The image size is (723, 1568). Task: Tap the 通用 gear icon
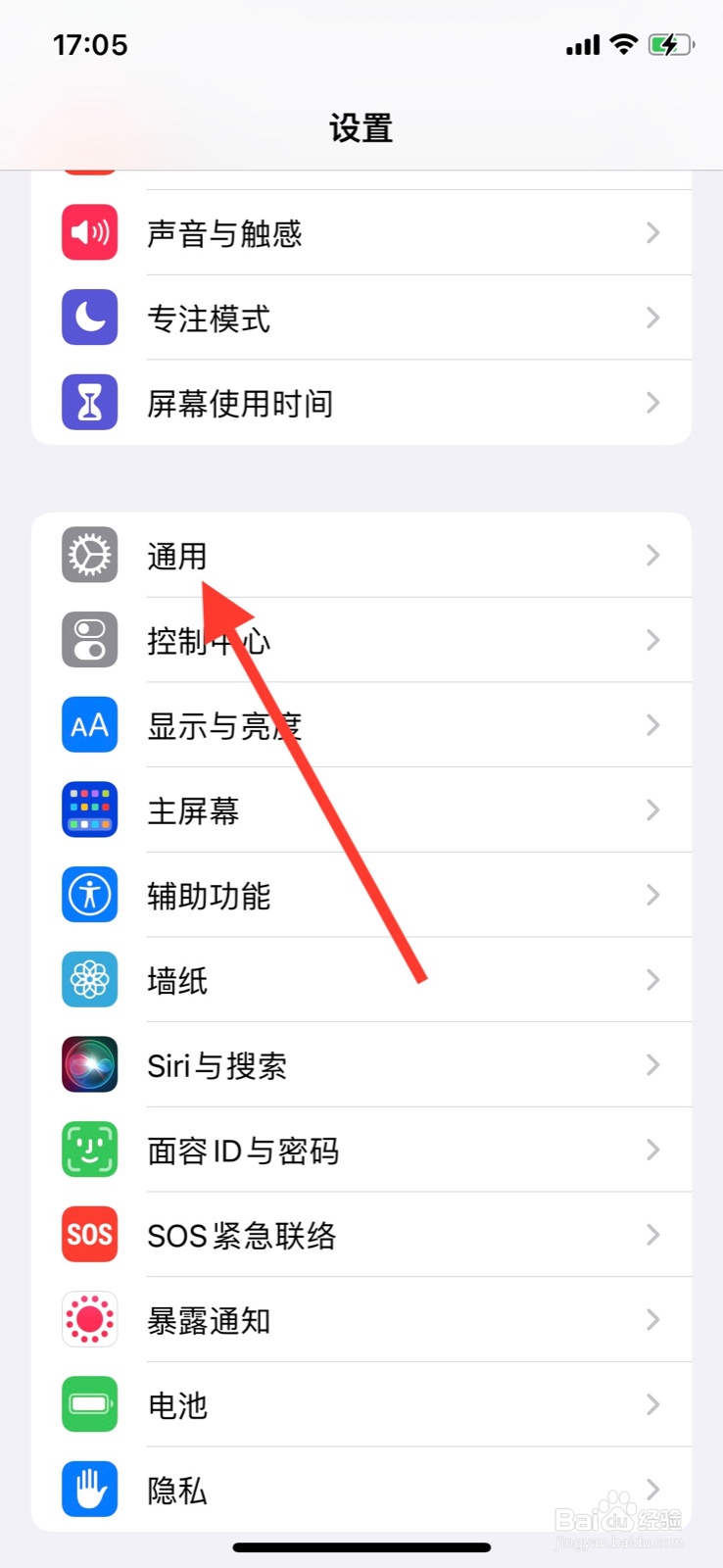89,555
